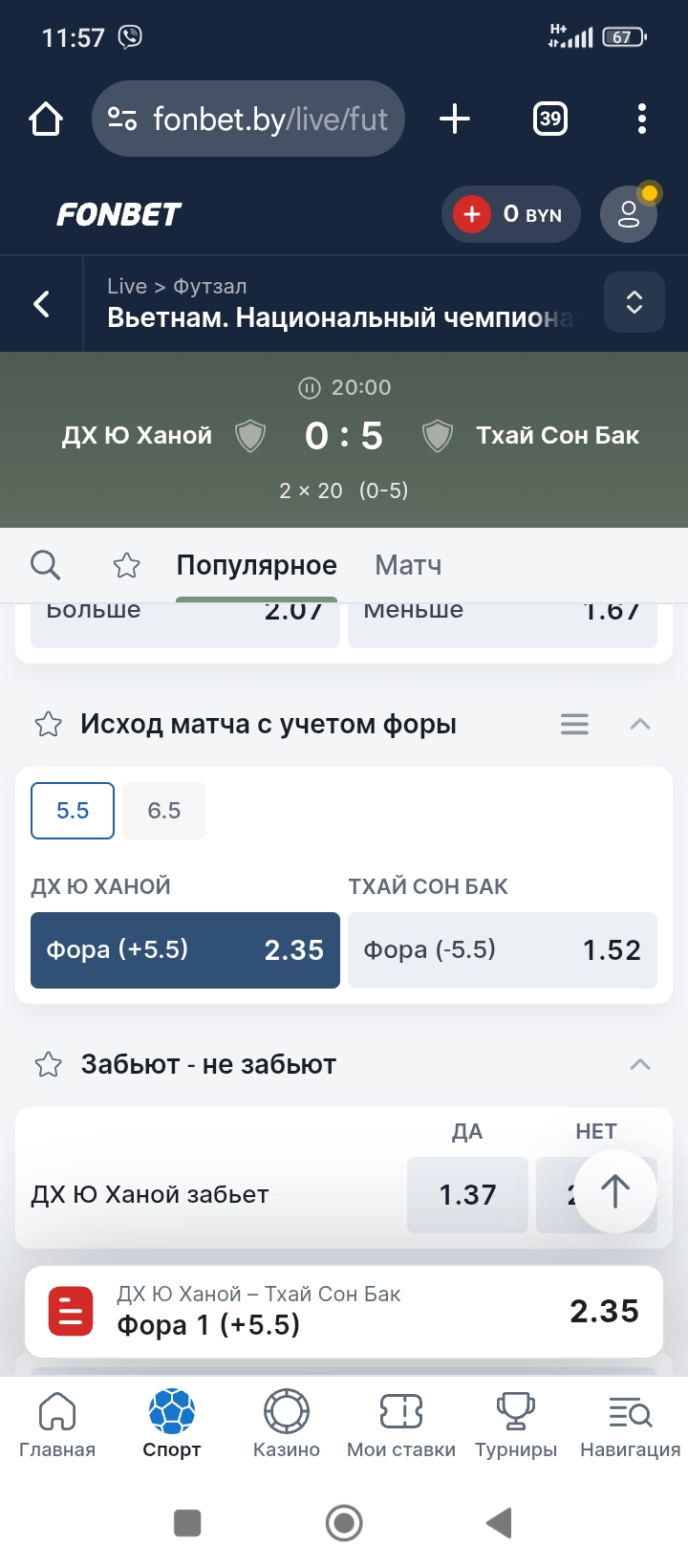Toggle favorites star next to the search icon
This screenshot has width=688, height=1568.
pyautogui.click(x=126, y=566)
